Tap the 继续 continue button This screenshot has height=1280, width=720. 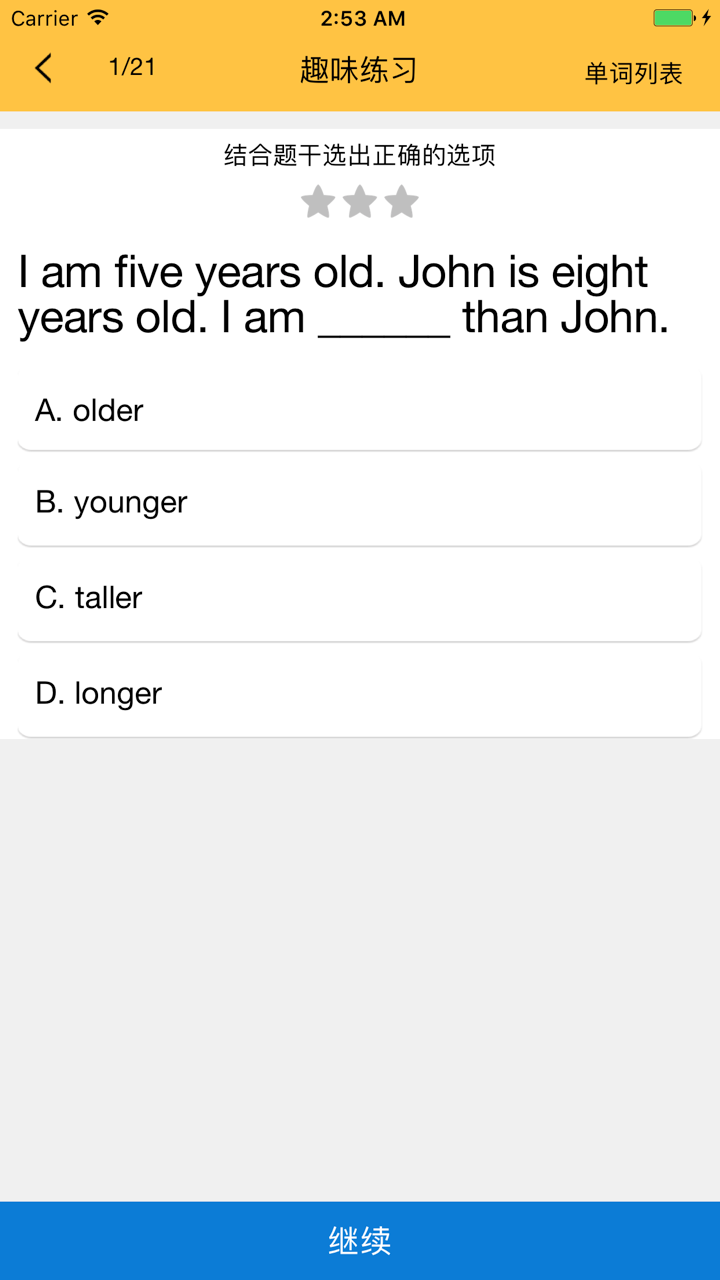point(360,1240)
